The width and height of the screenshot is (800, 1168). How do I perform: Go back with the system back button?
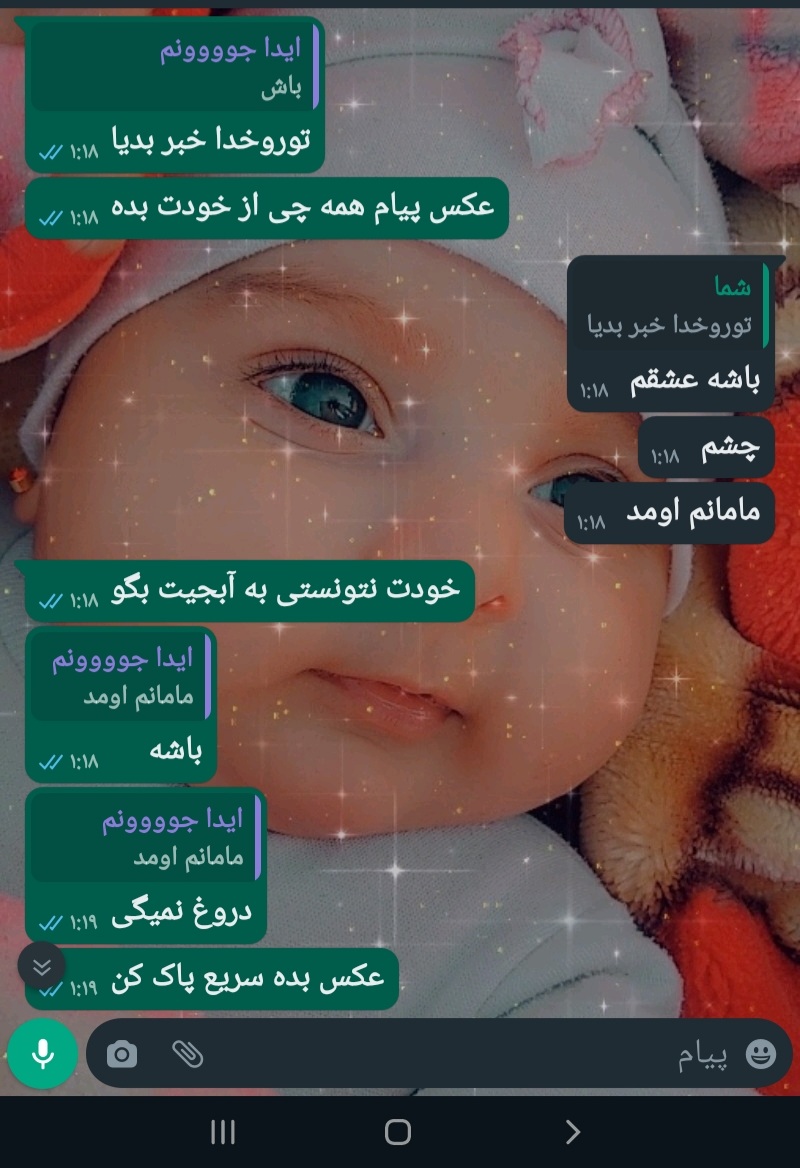click(x=572, y=1132)
